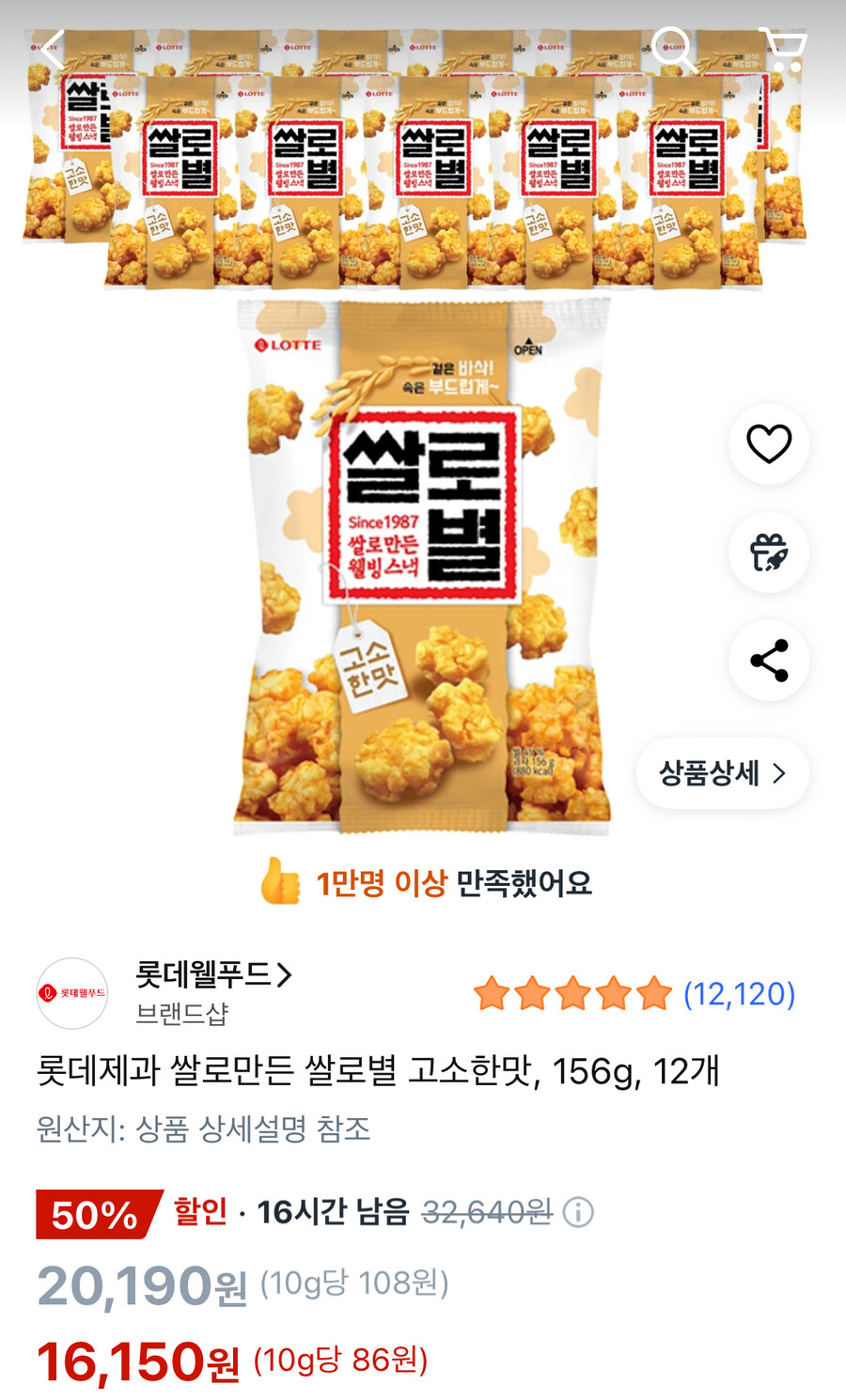Share this product via the share icon
This screenshot has height=1400, width=846.
[x=769, y=661]
